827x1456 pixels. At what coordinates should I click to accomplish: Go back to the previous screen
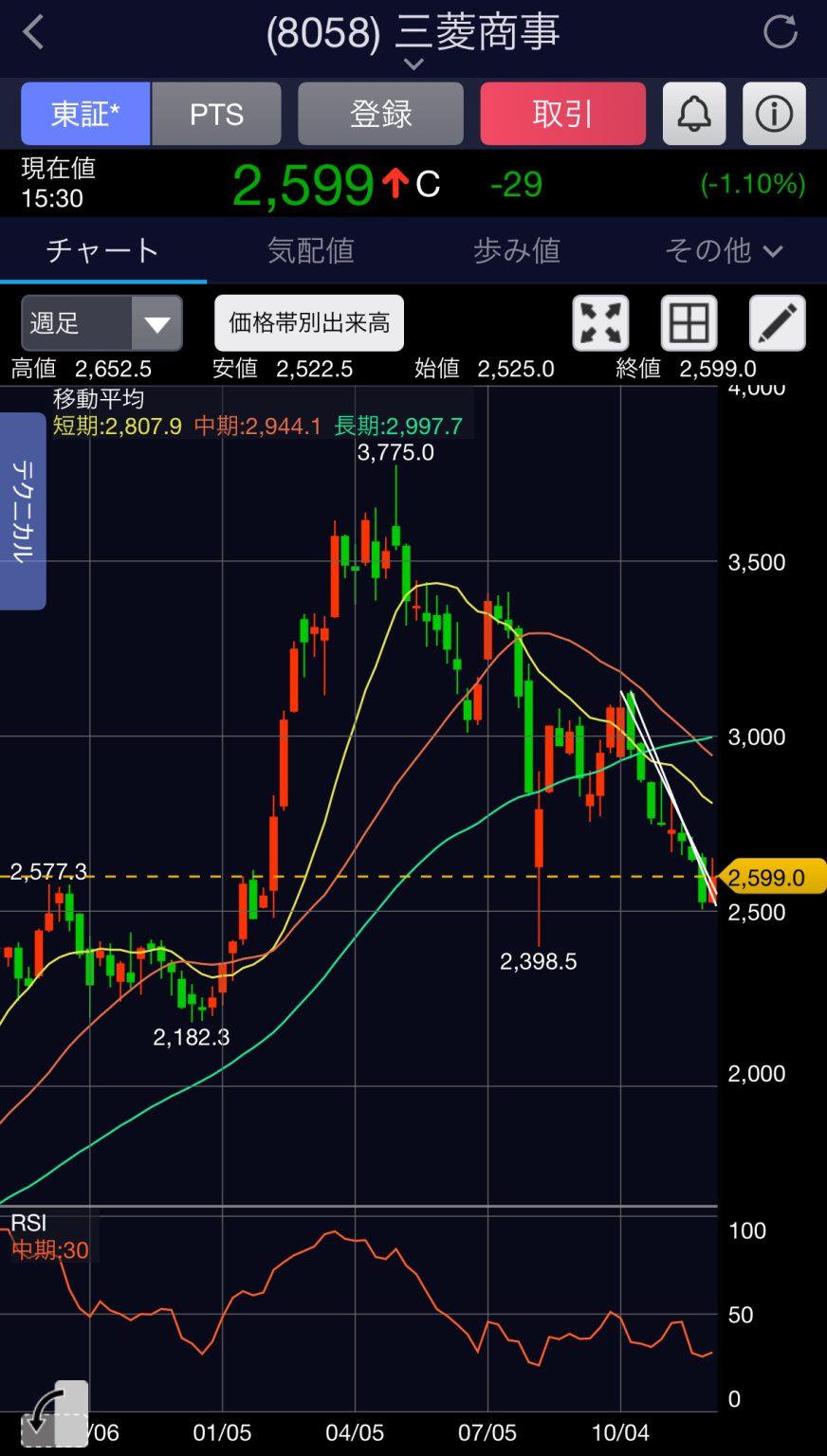tap(34, 32)
